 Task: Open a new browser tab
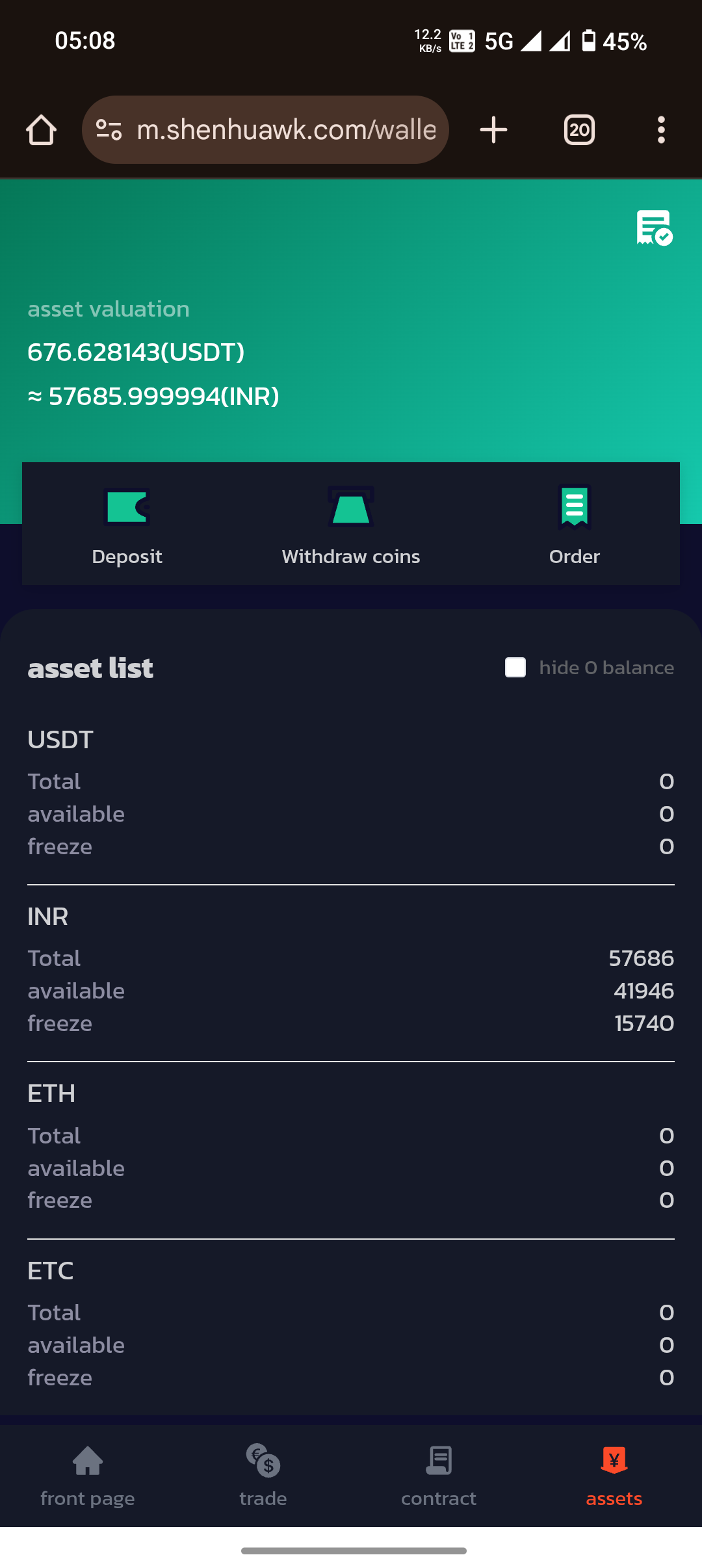(493, 130)
